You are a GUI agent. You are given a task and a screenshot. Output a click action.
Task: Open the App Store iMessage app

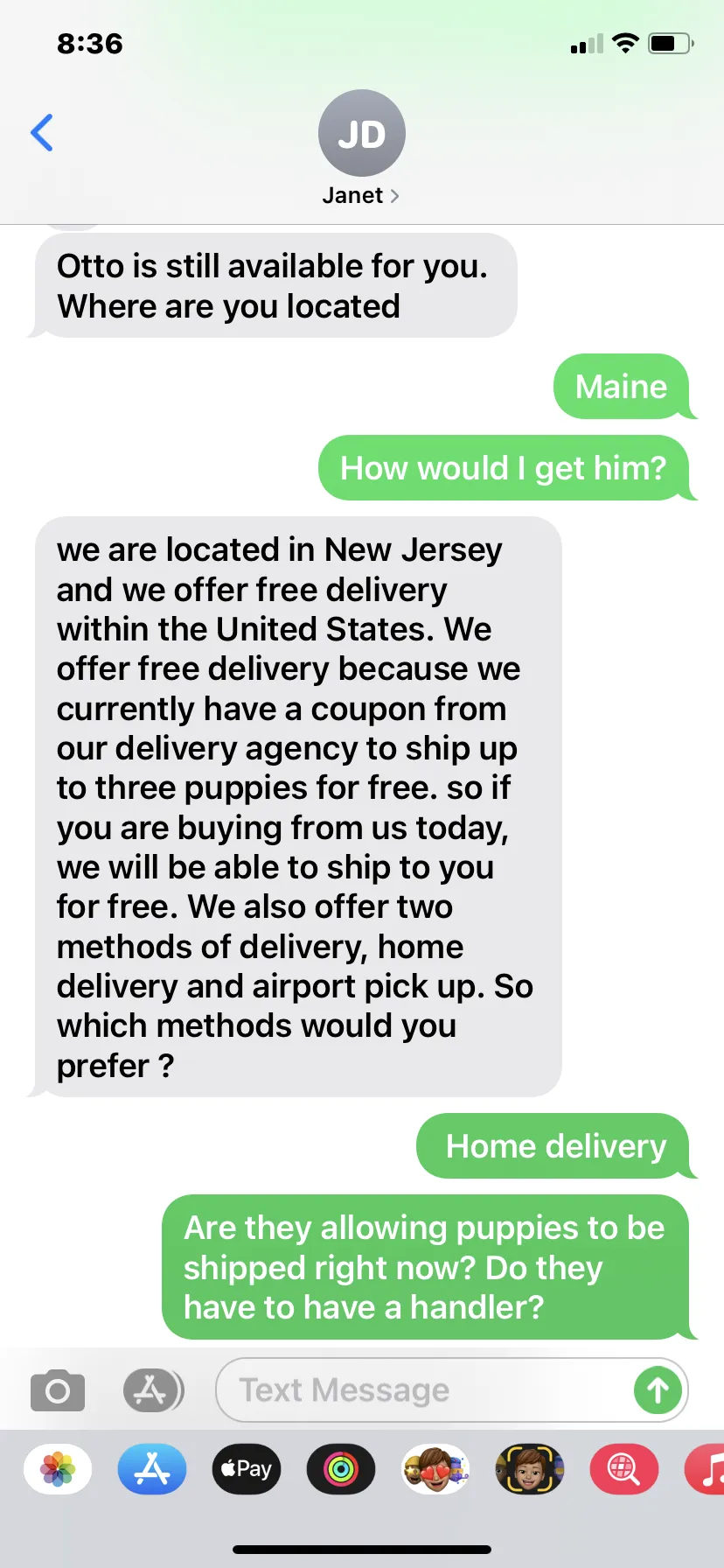(152, 1469)
